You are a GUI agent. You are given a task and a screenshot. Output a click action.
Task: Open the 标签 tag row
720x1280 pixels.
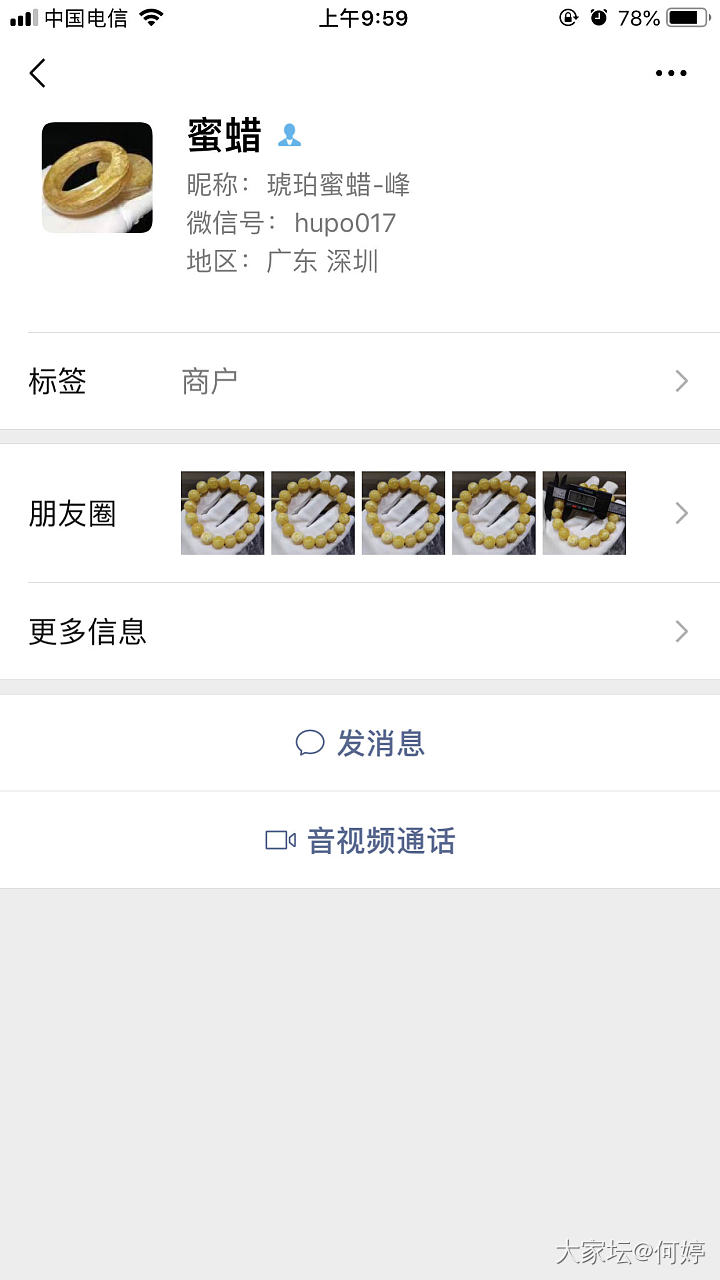pos(360,381)
